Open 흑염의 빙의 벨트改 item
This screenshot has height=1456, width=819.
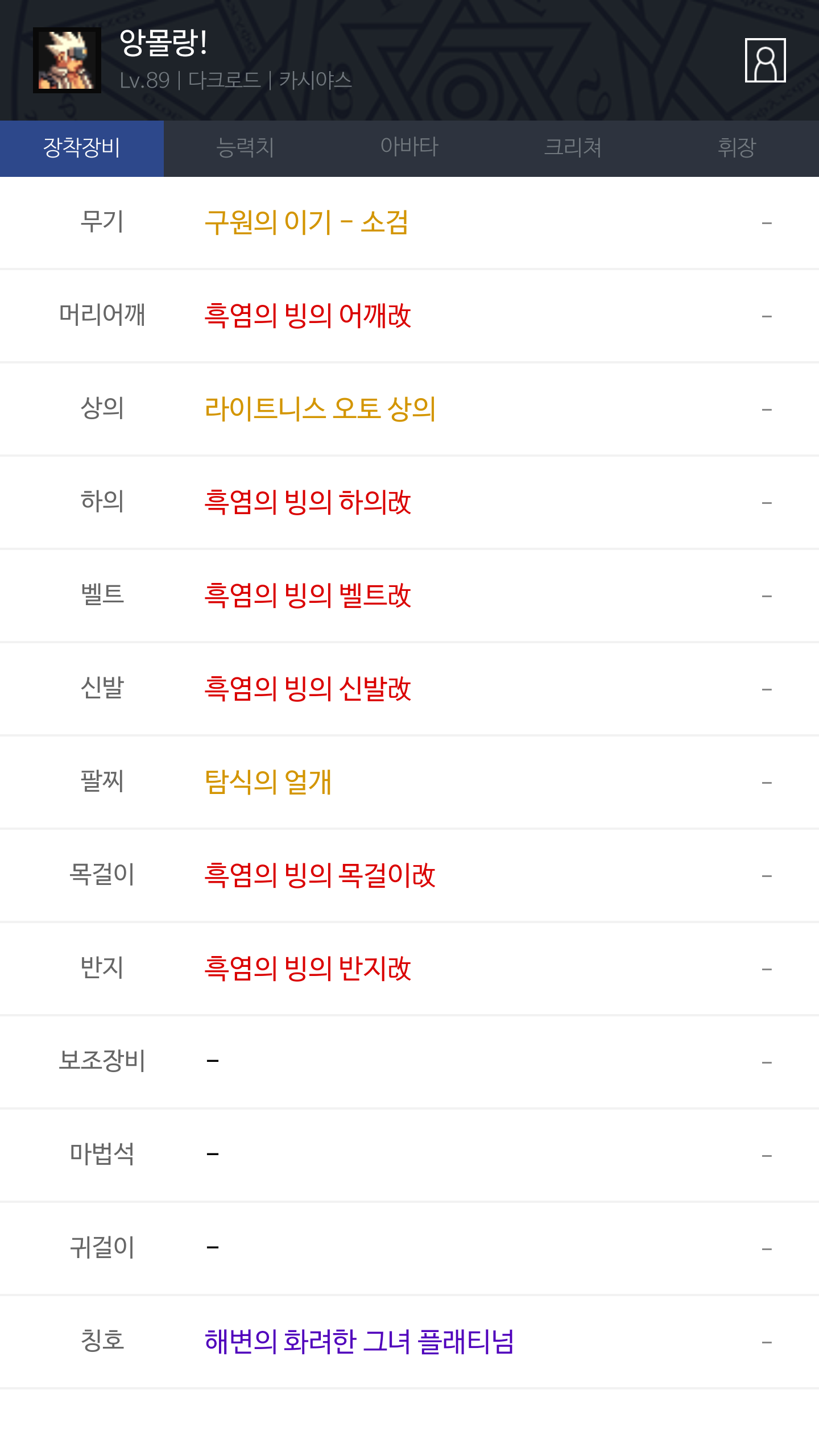click(308, 595)
